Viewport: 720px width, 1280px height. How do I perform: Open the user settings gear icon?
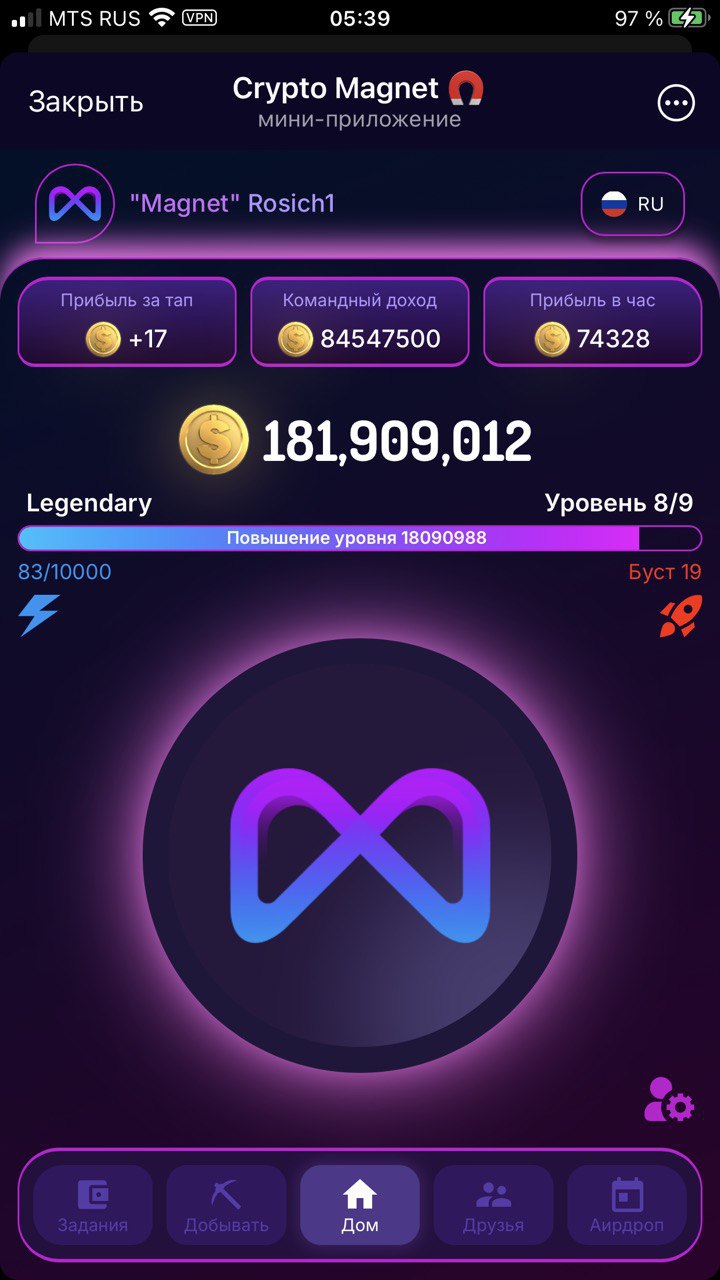[x=669, y=1099]
